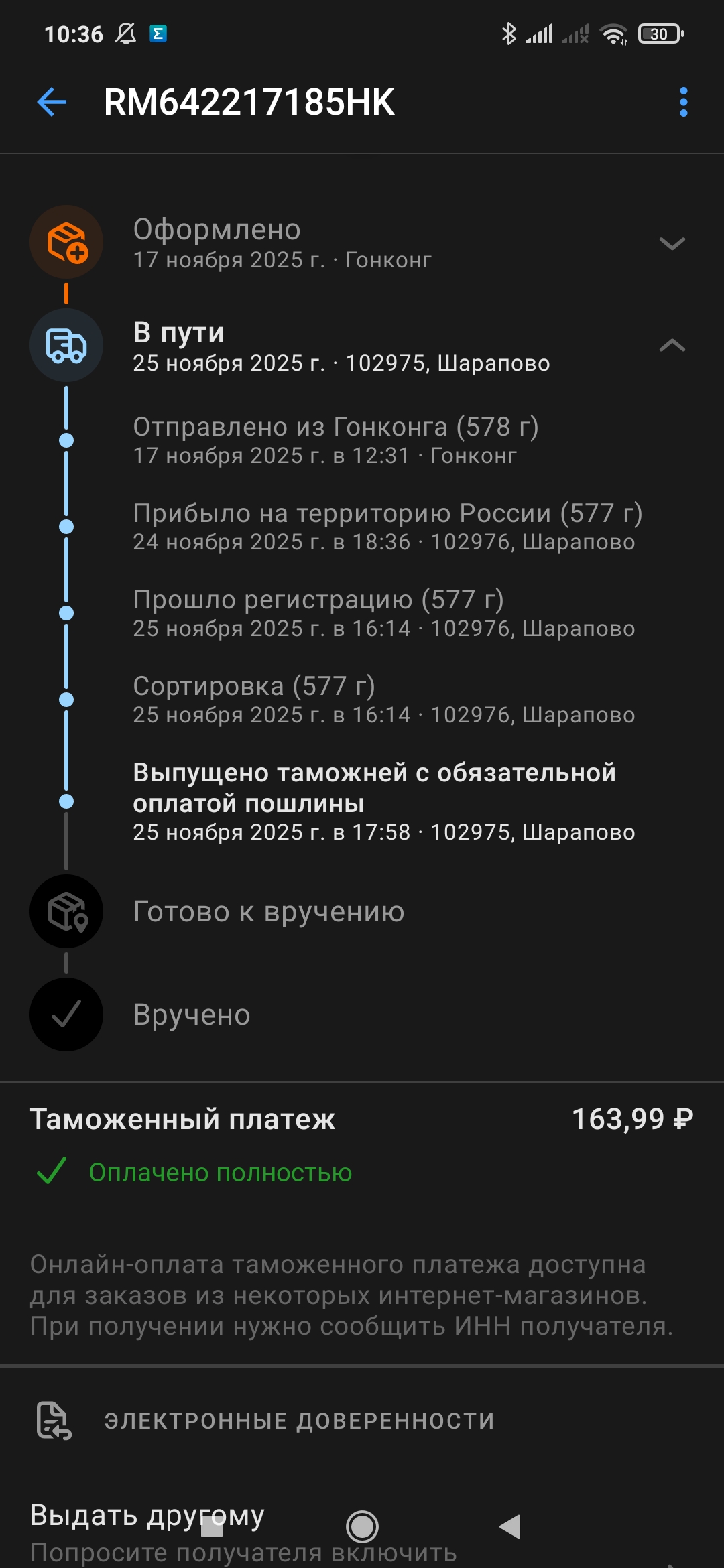Tap the package creation icon next to Оформлено
The image size is (724, 1568).
pos(66,243)
